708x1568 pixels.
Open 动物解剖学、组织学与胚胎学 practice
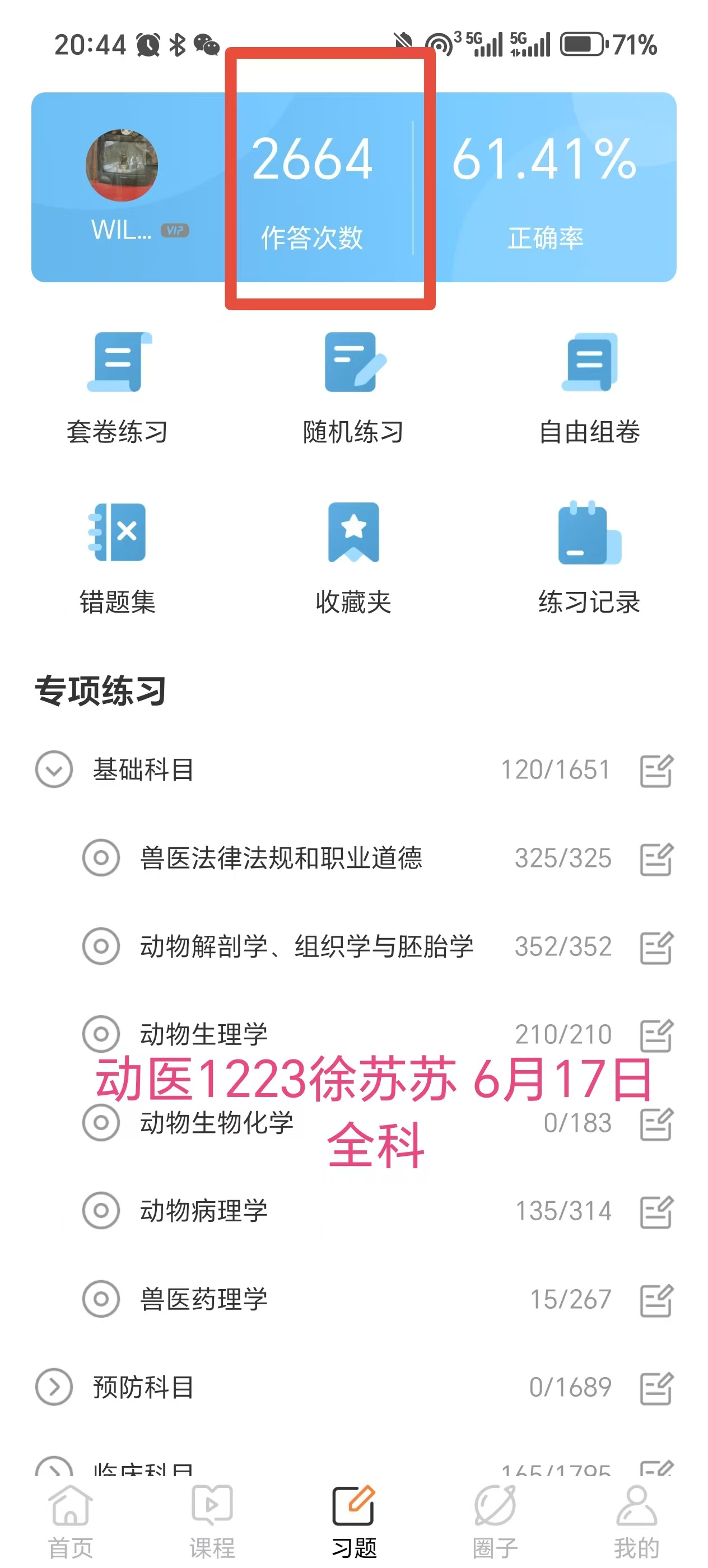(x=306, y=946)
